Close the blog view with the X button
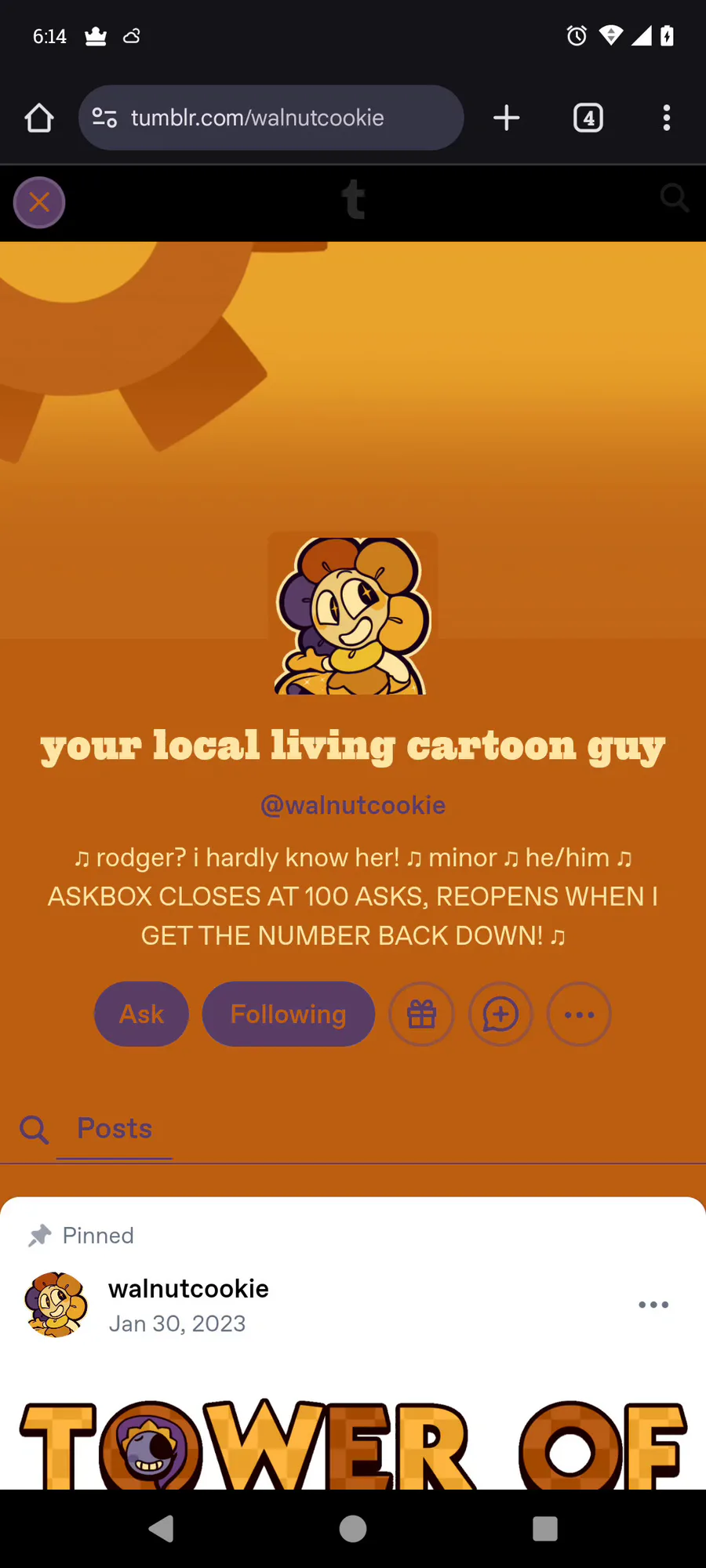This screenshot has height=1568, width=706. [39, 203]
